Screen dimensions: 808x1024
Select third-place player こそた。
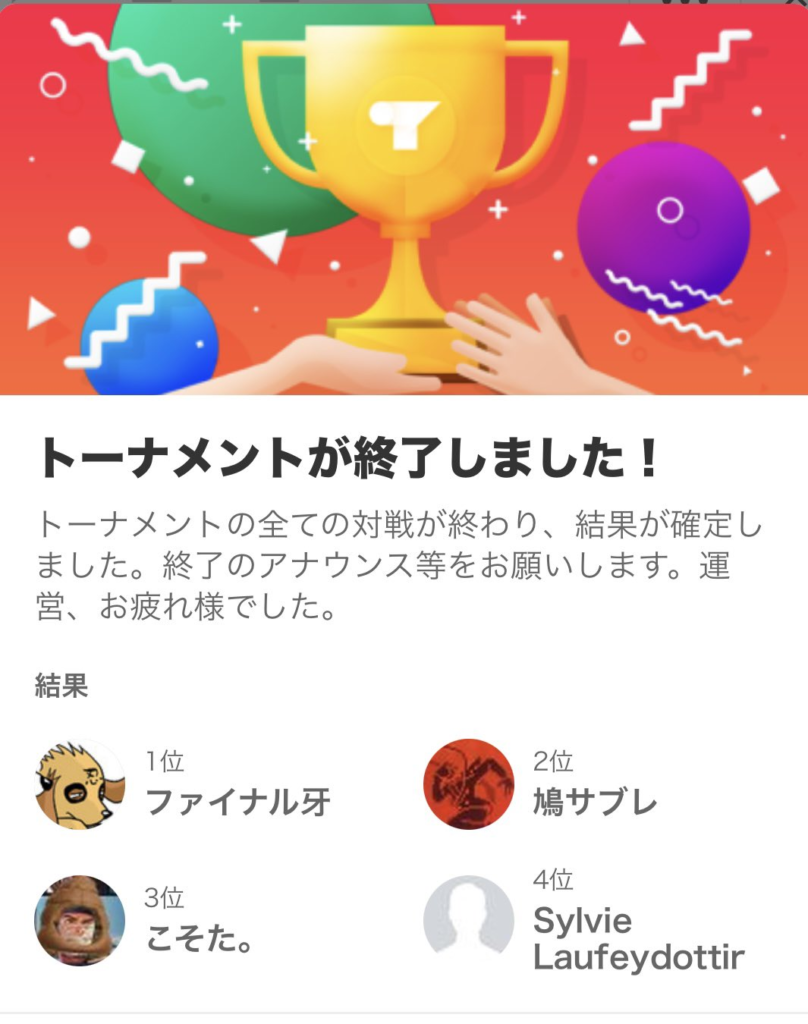198,938
